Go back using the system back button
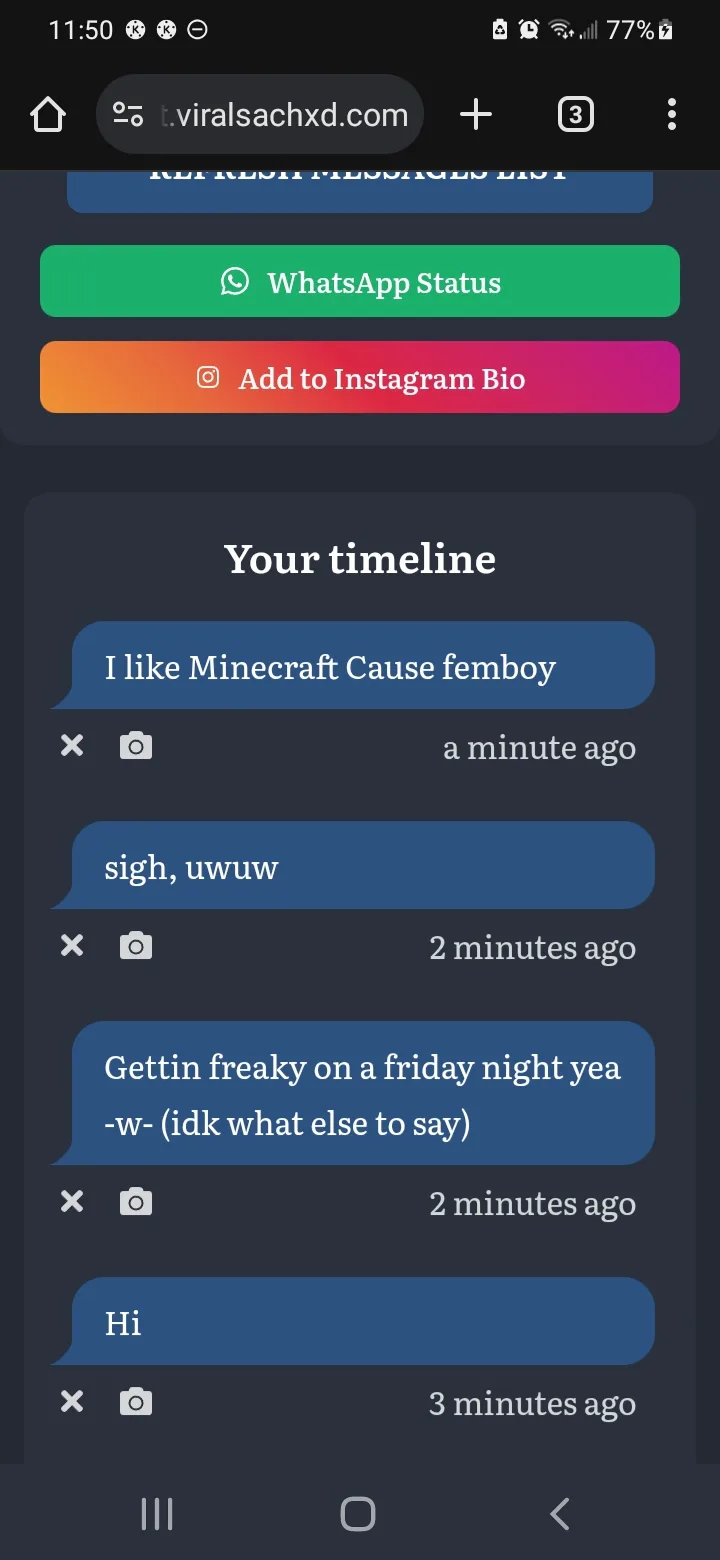Image resolution: width=720 pixels, height=1560 pixels. pyautogui.click(x=560, y=1513)
